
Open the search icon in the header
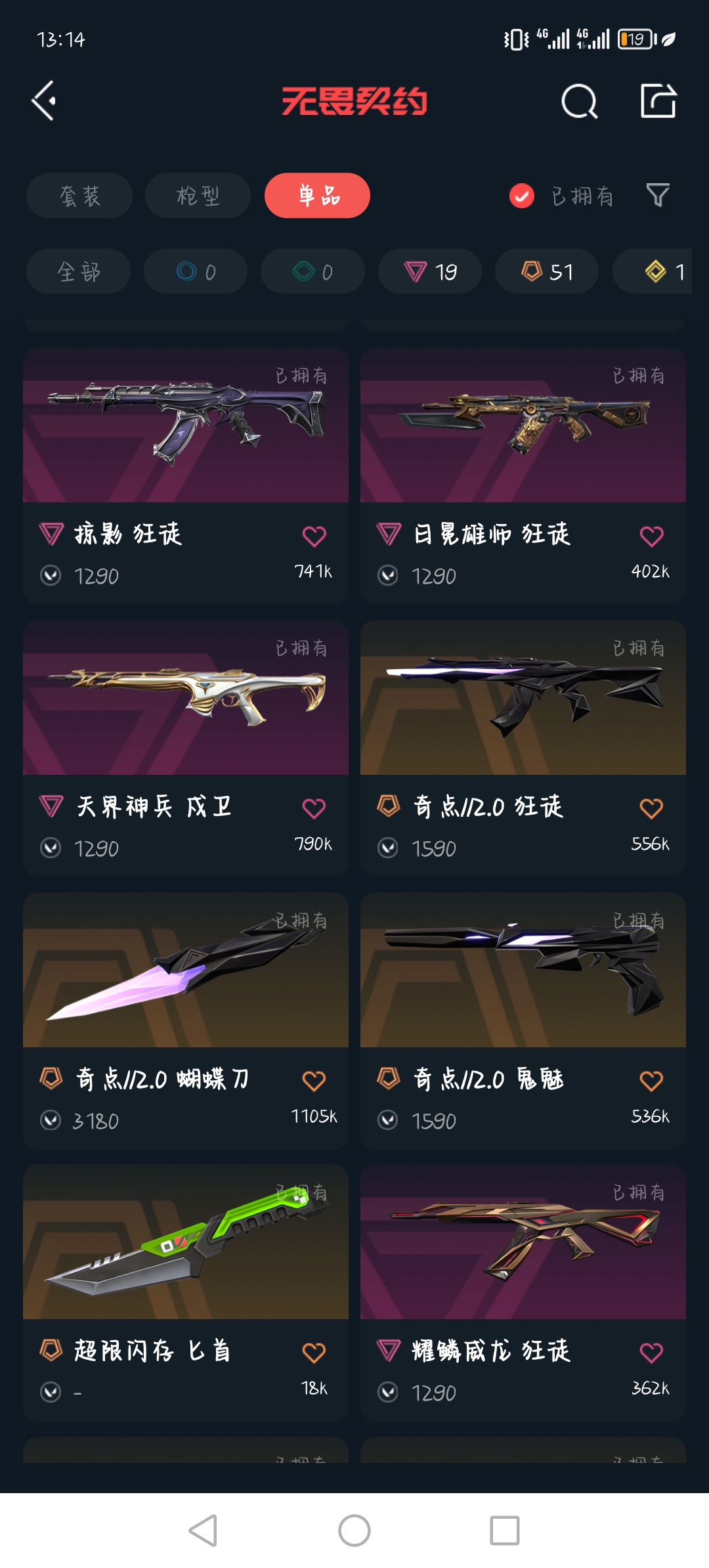point(579,101)
